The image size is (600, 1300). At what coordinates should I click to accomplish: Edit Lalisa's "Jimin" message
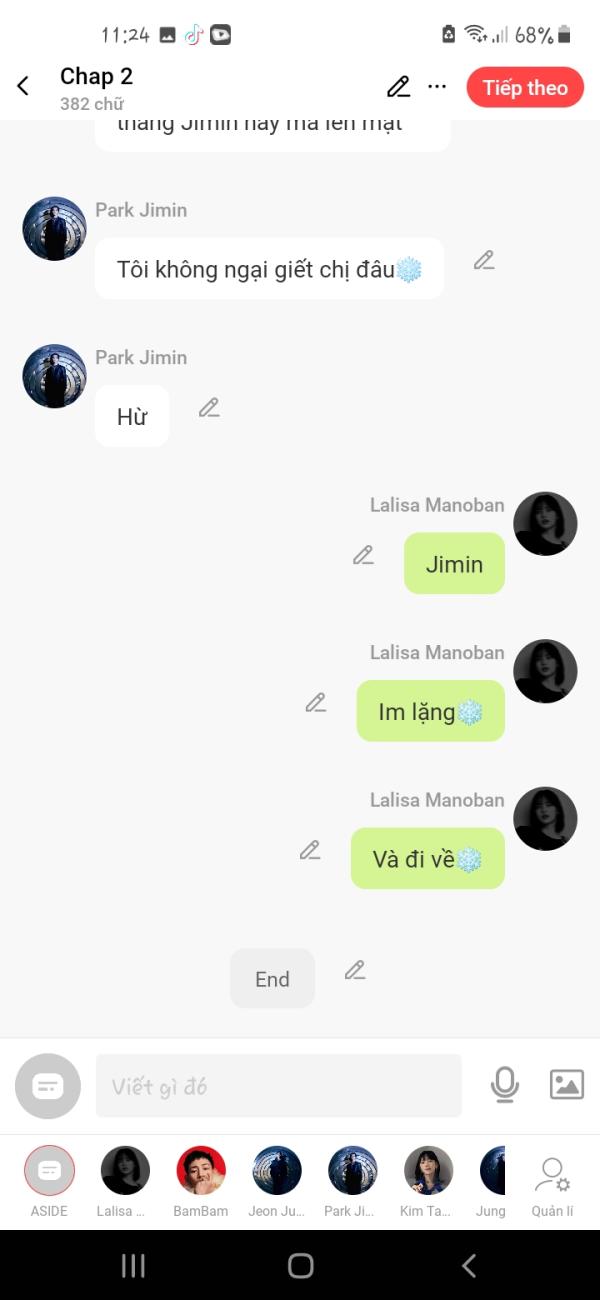point(363,554)
